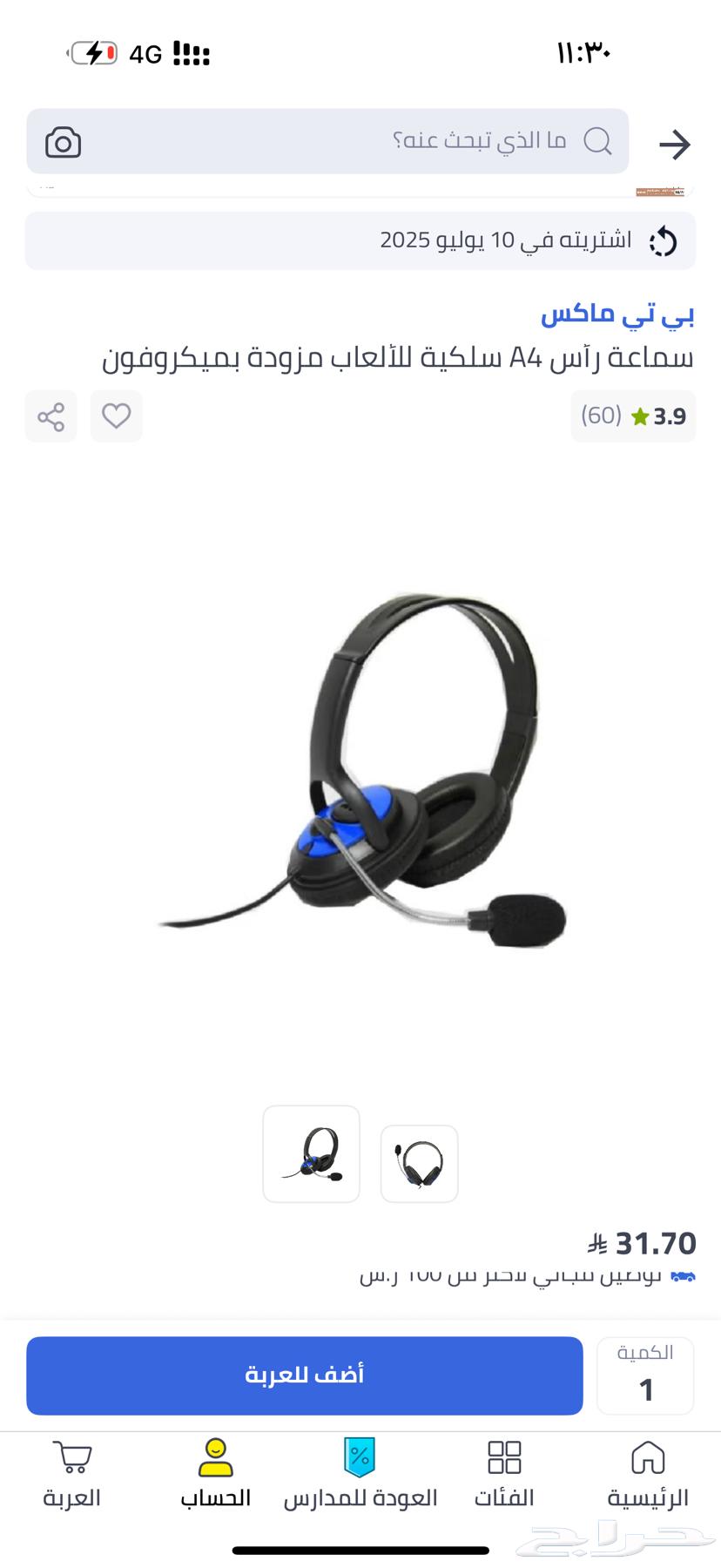Open the بي تي ماكس brand link

[x=617, y=314]
